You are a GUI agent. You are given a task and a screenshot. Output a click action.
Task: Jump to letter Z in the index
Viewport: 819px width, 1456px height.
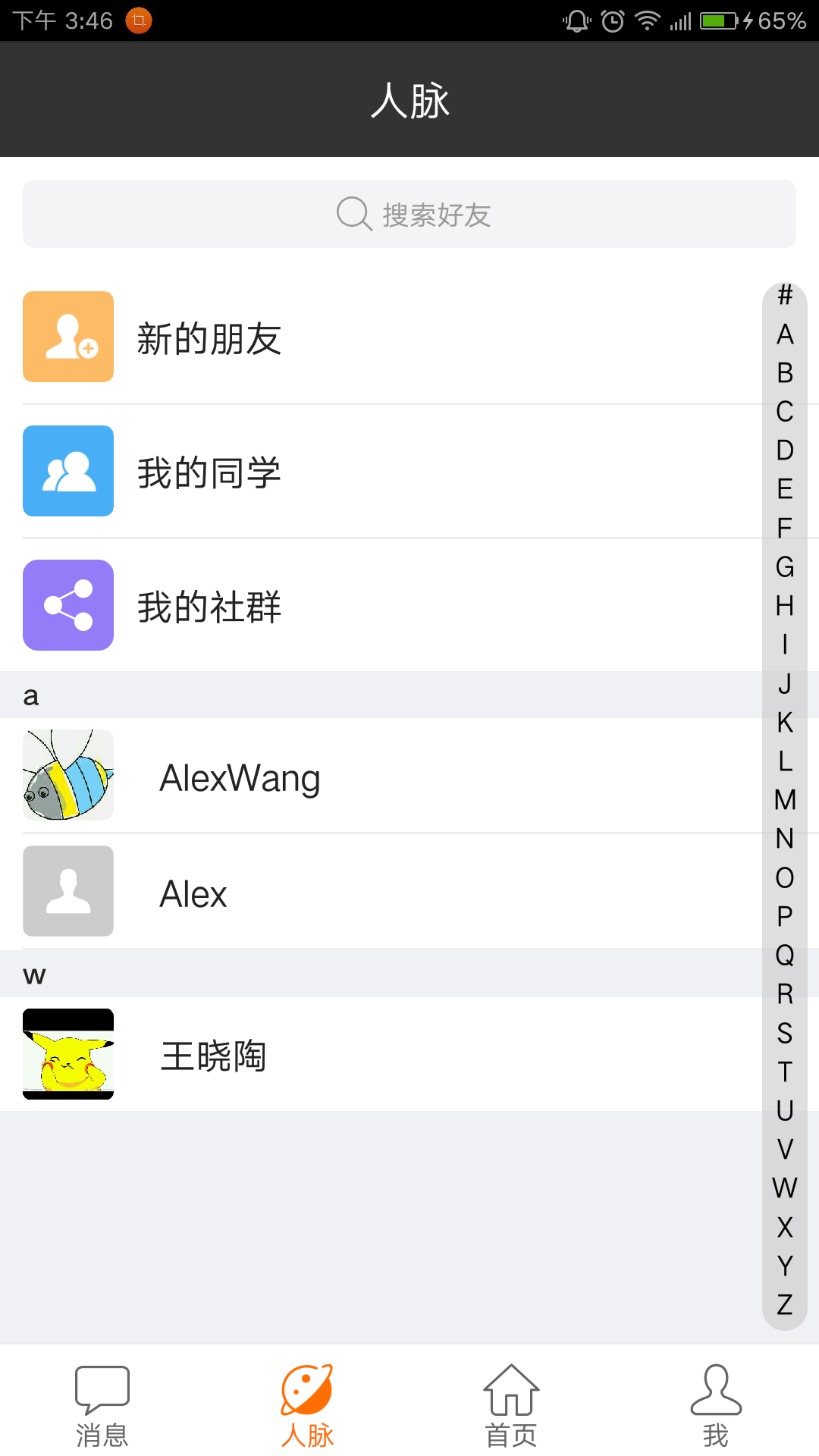click(785, 1304)
